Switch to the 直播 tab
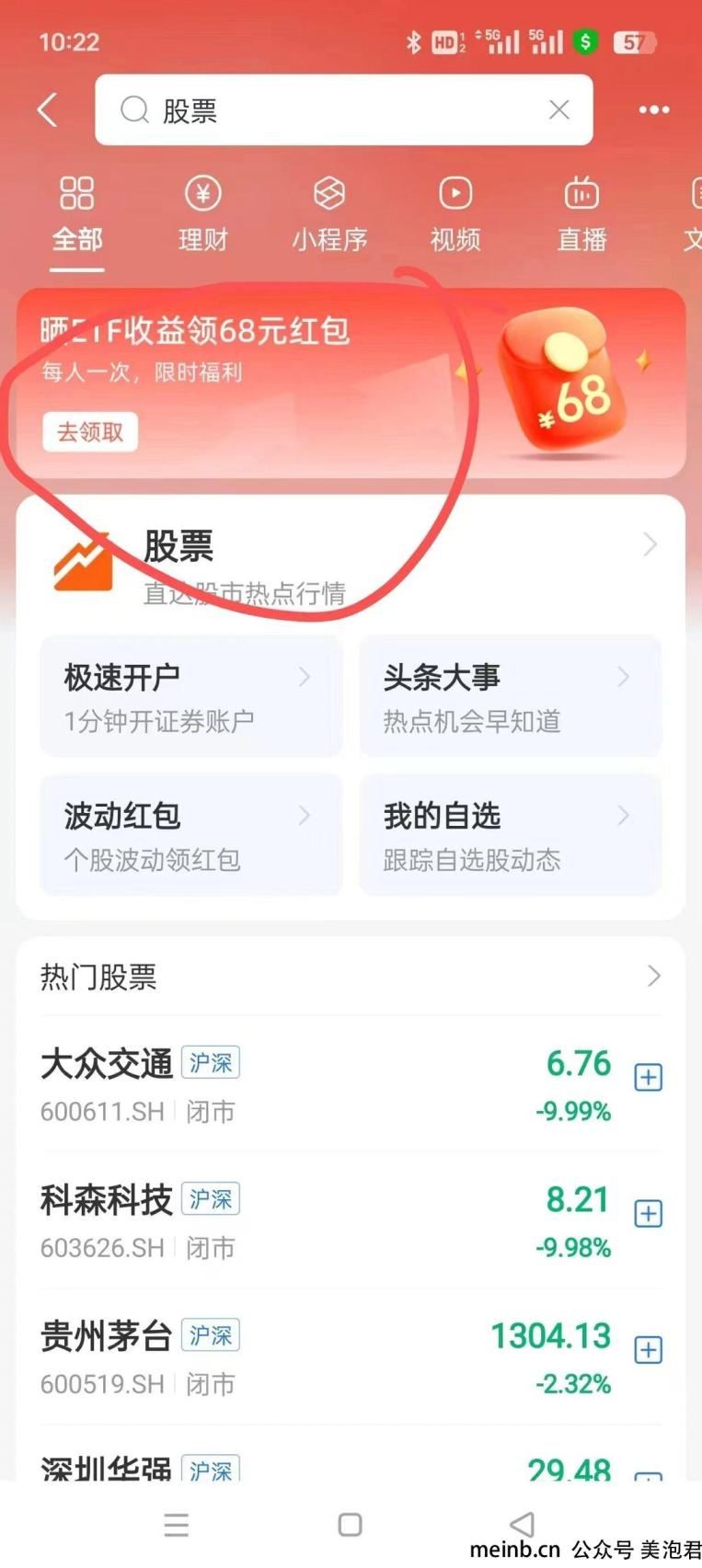The image size is (702, 1568). (581, 214)
